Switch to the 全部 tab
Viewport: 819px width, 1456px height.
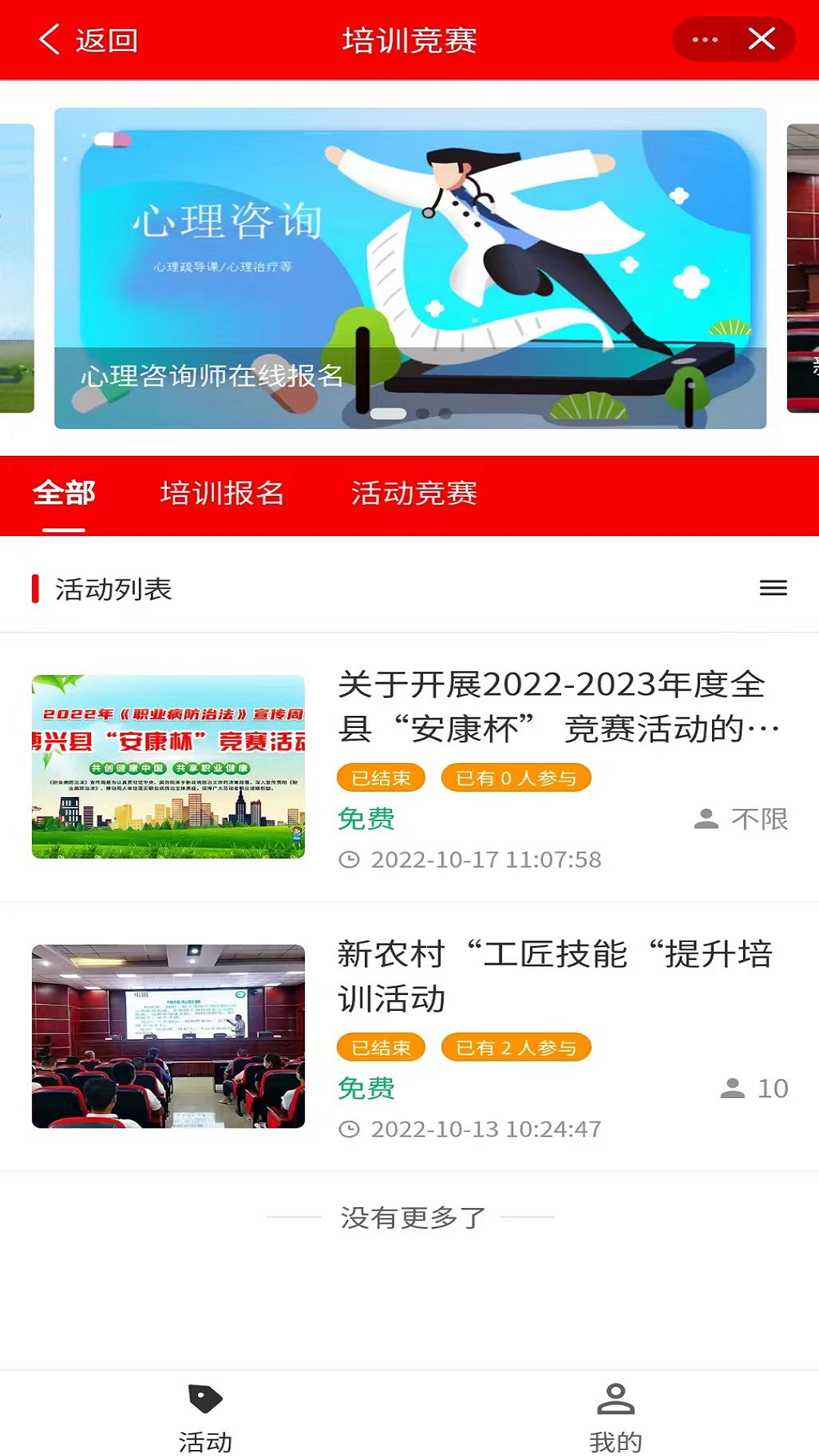point(64,493)
